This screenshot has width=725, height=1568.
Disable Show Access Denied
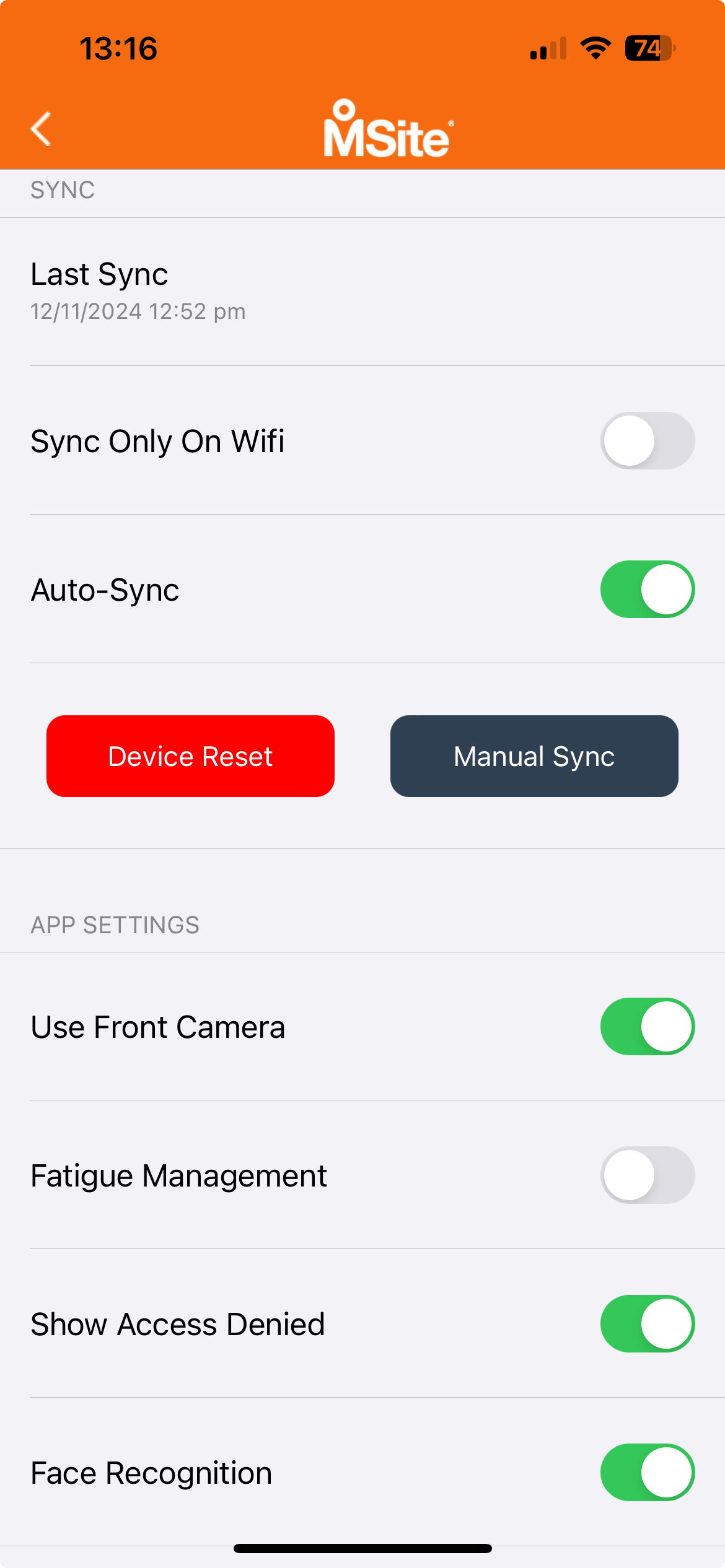pos(647,1323)
